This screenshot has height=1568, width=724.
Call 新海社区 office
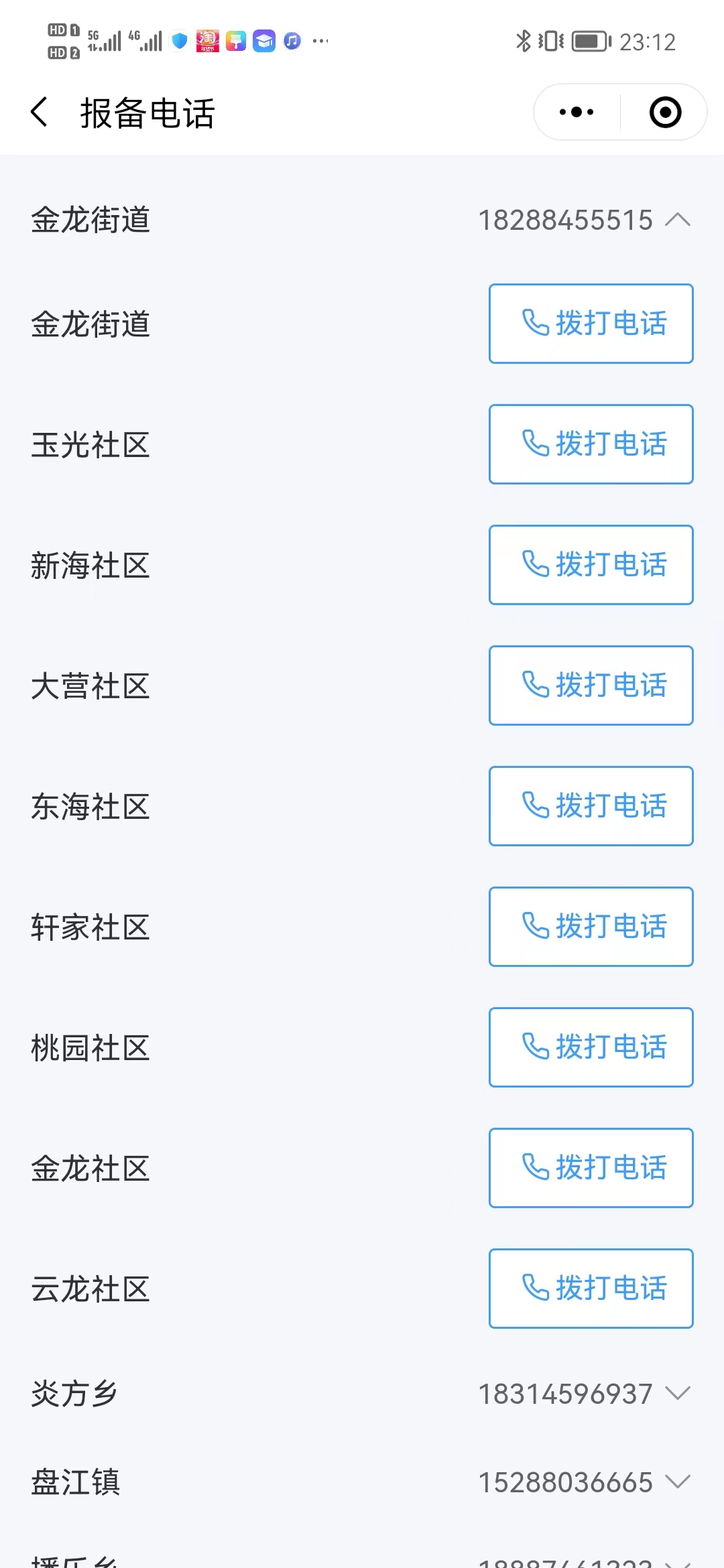coord(591,565)
